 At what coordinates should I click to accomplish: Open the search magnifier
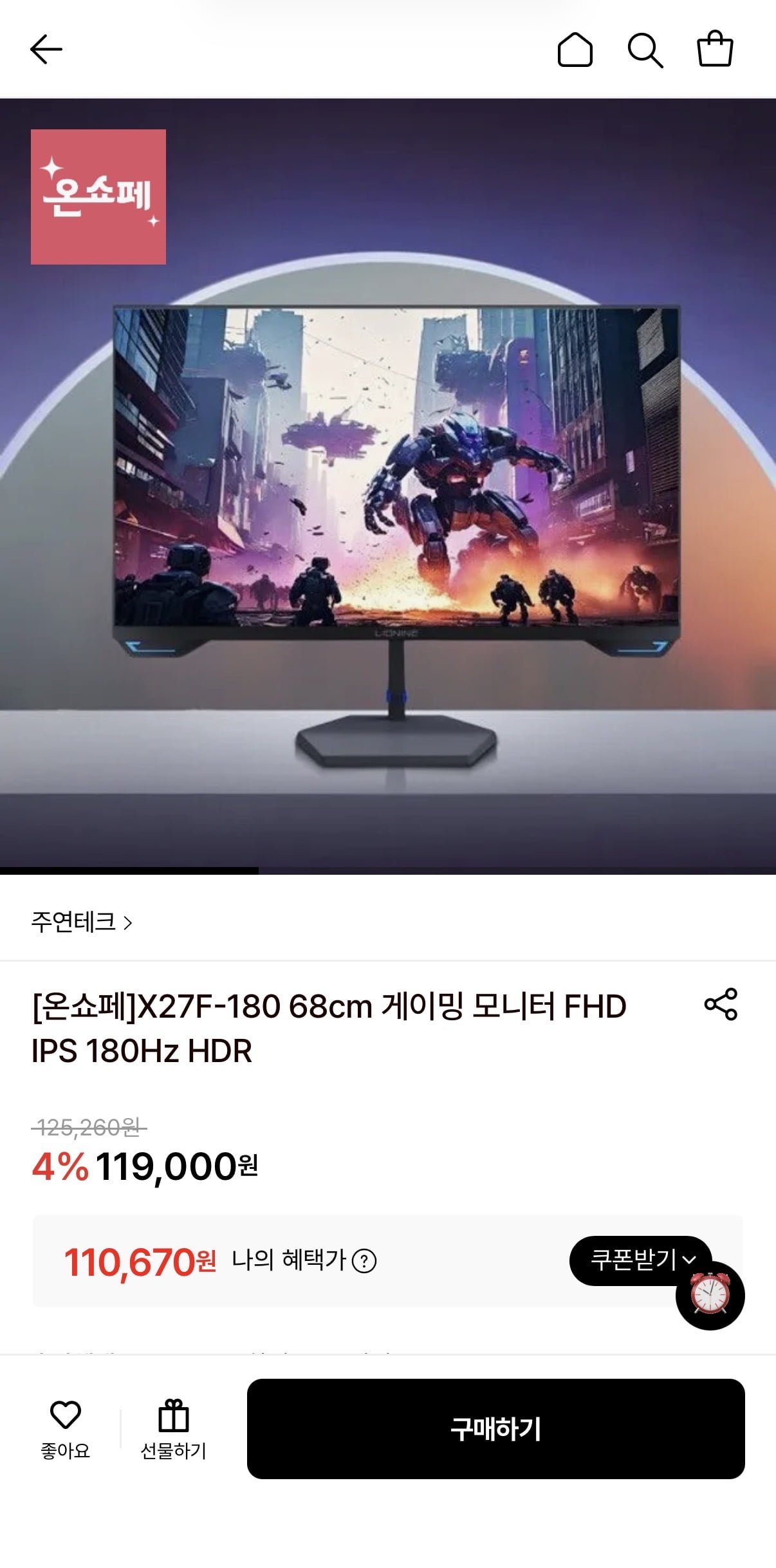(x=645, y=50)
